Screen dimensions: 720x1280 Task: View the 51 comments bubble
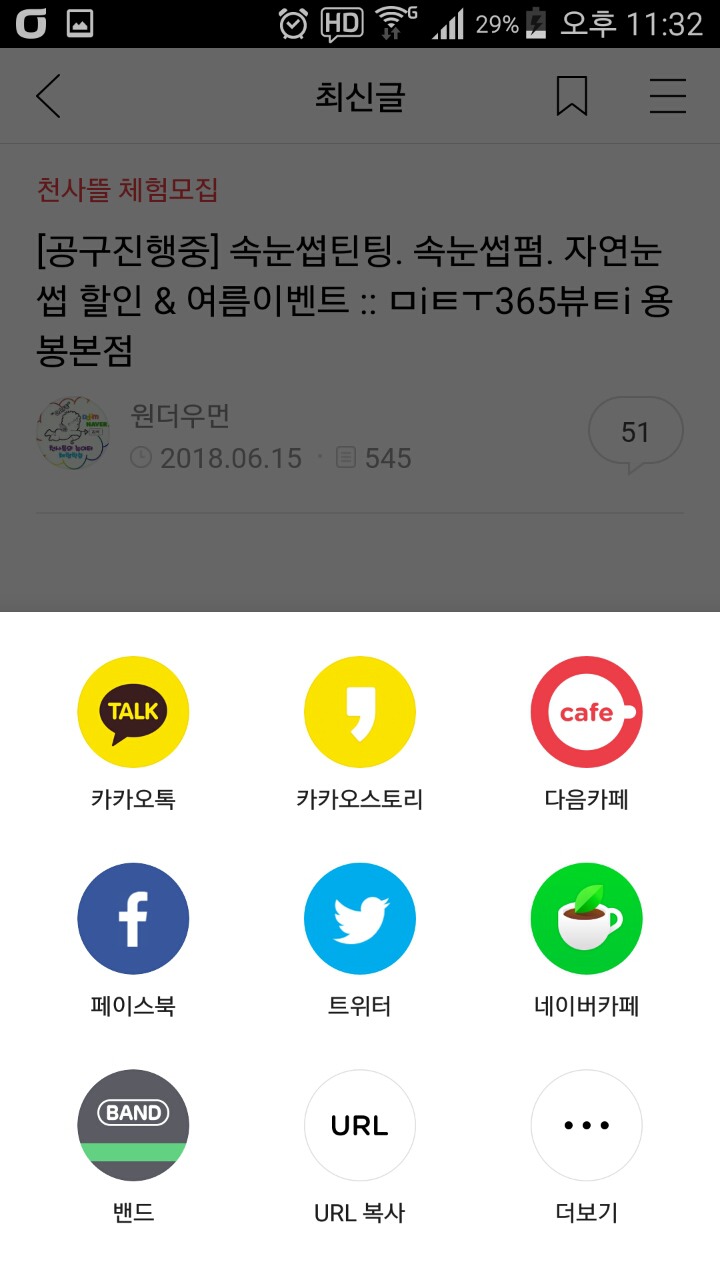pos(635,433)
